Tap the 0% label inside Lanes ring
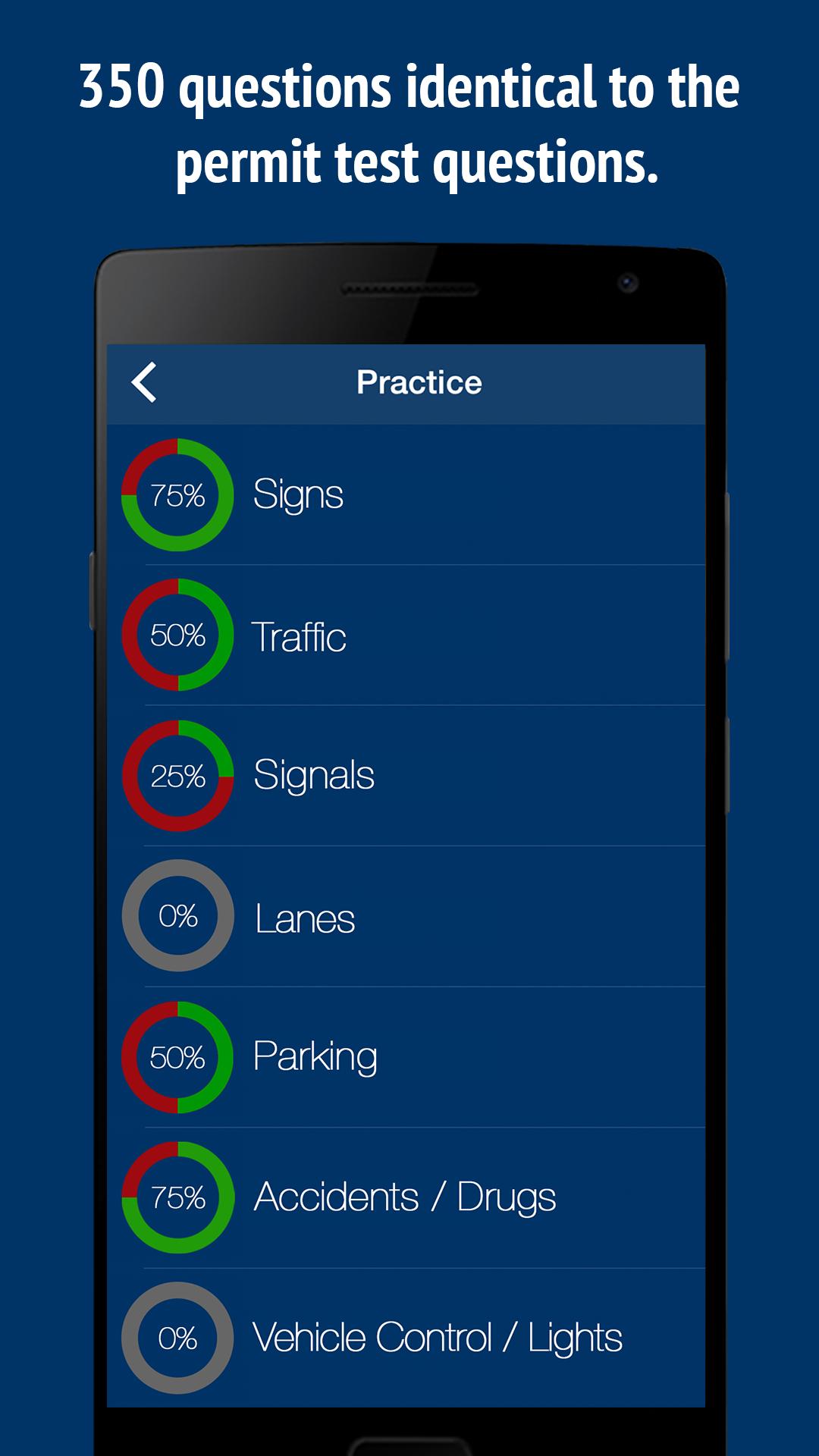The width and height of the screenshot is (819, 1456). pyautogui.click(x=177, y=916)
